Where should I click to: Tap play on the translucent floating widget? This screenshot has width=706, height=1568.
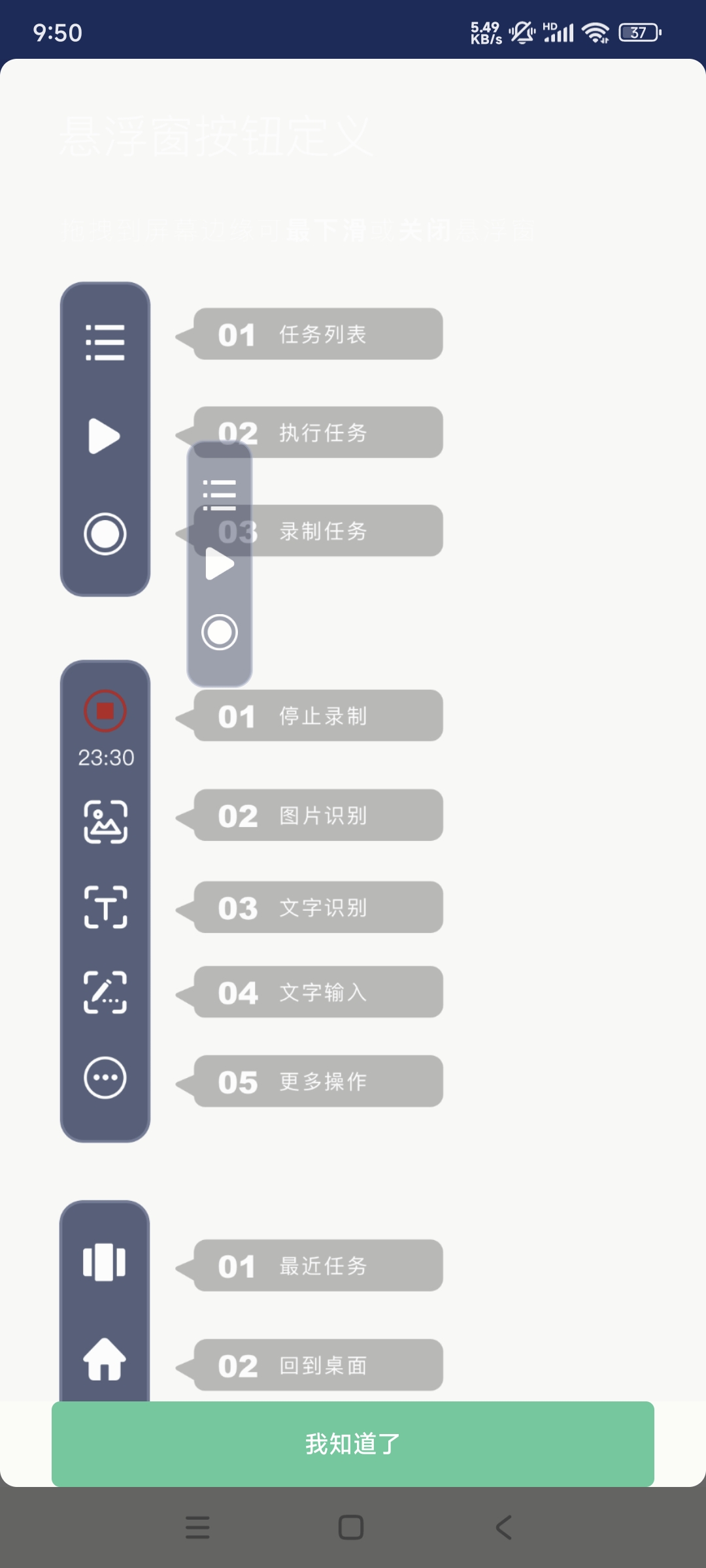220,564
